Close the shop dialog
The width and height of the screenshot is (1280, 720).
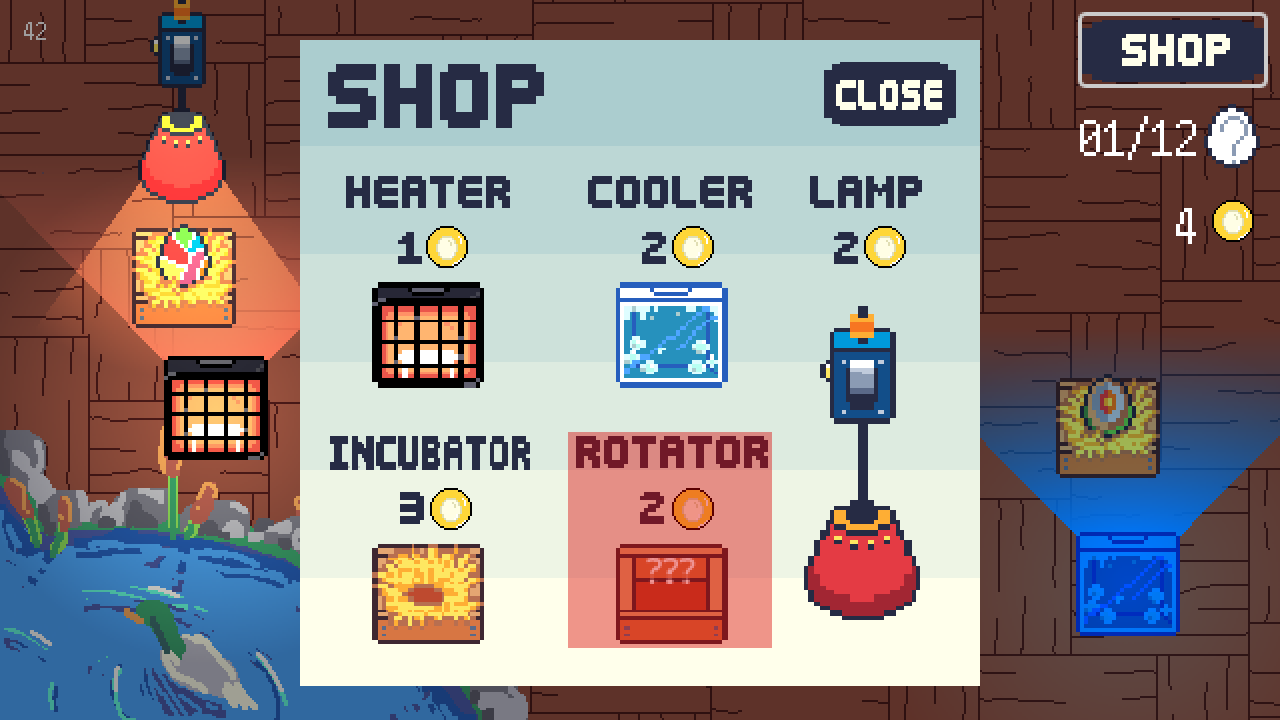[889, 94]
